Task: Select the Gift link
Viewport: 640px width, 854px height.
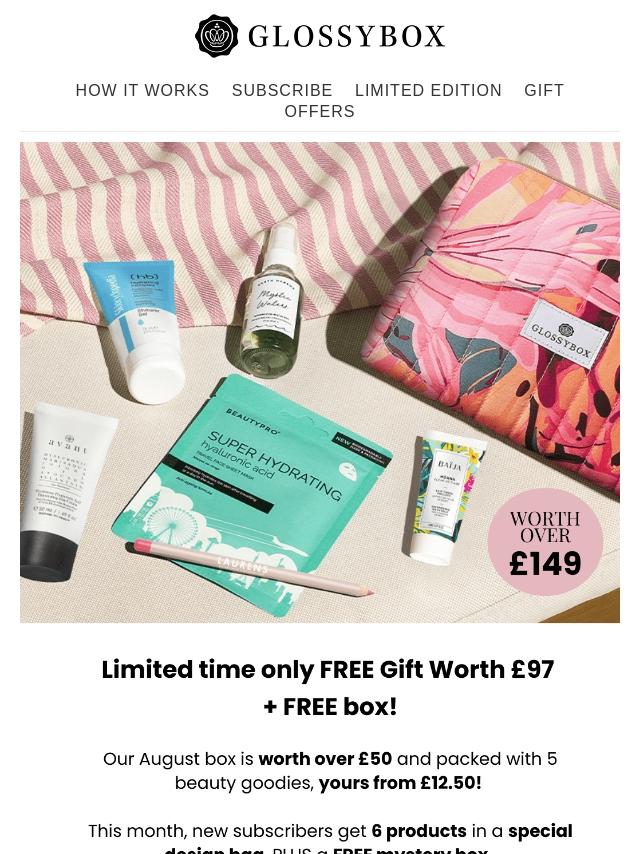Action: [544, 90]
